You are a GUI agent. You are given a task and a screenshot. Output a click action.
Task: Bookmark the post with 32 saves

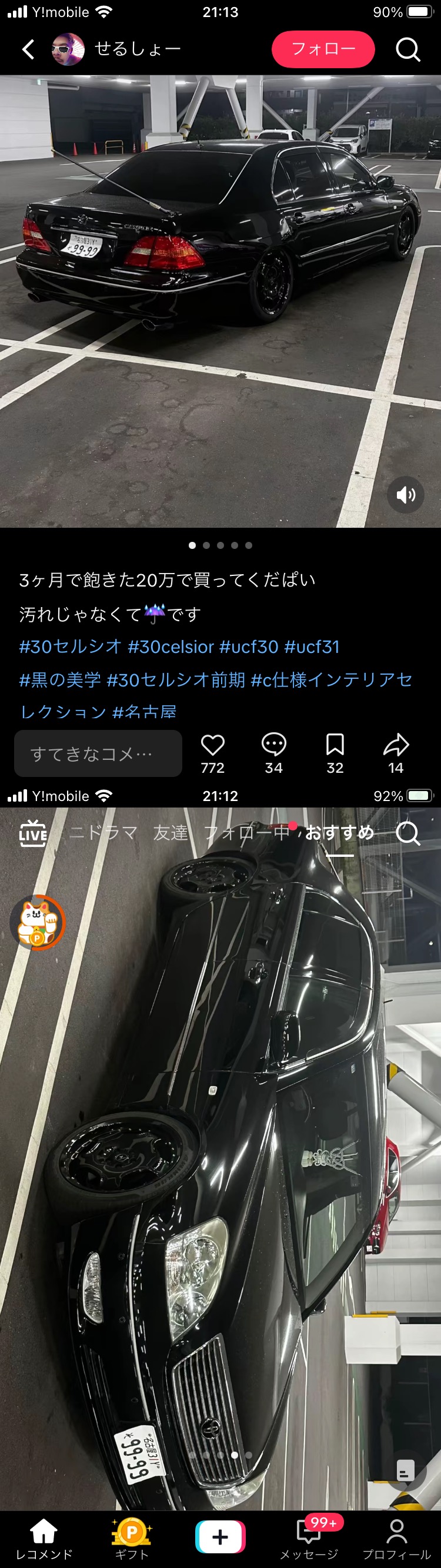click(x=335, y=746)
